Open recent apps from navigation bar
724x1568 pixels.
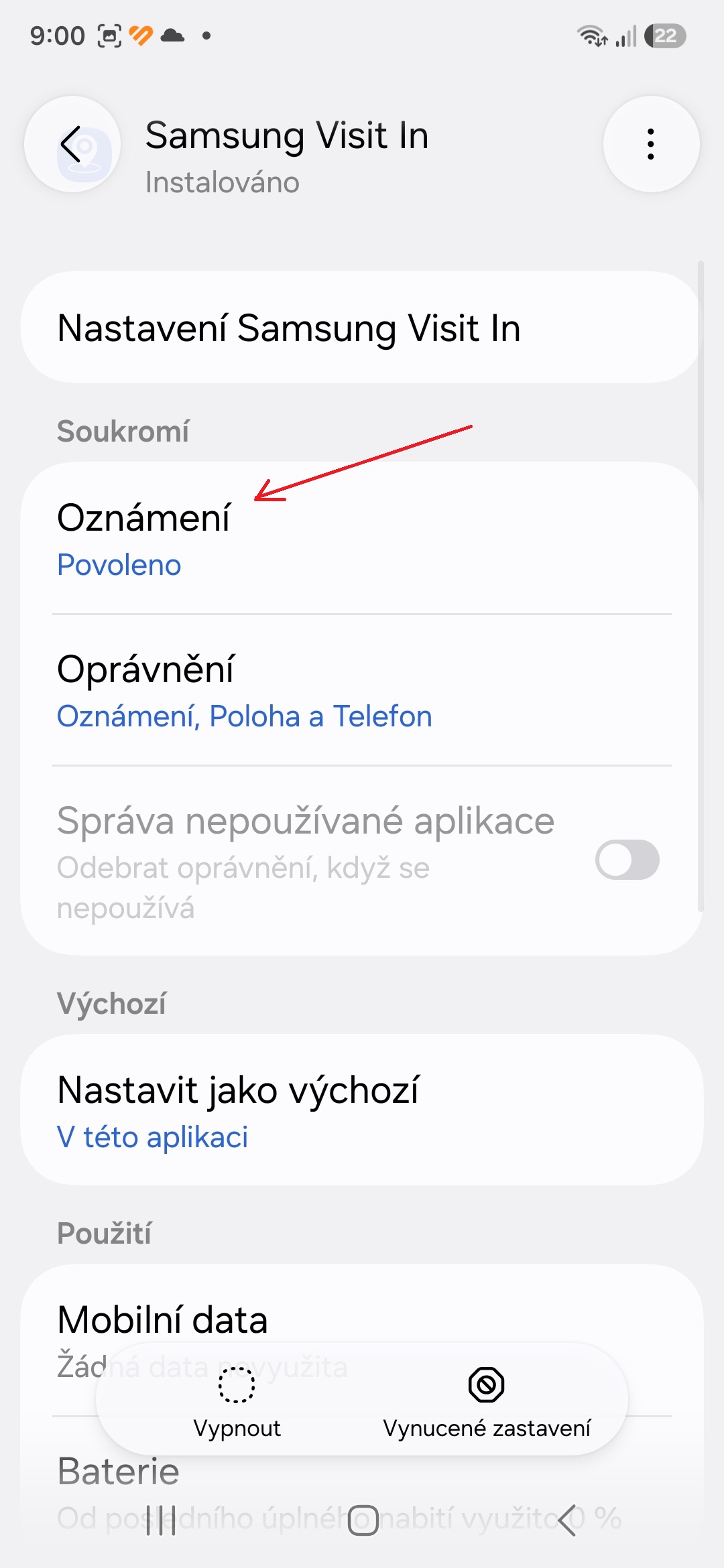point(161,1520)
